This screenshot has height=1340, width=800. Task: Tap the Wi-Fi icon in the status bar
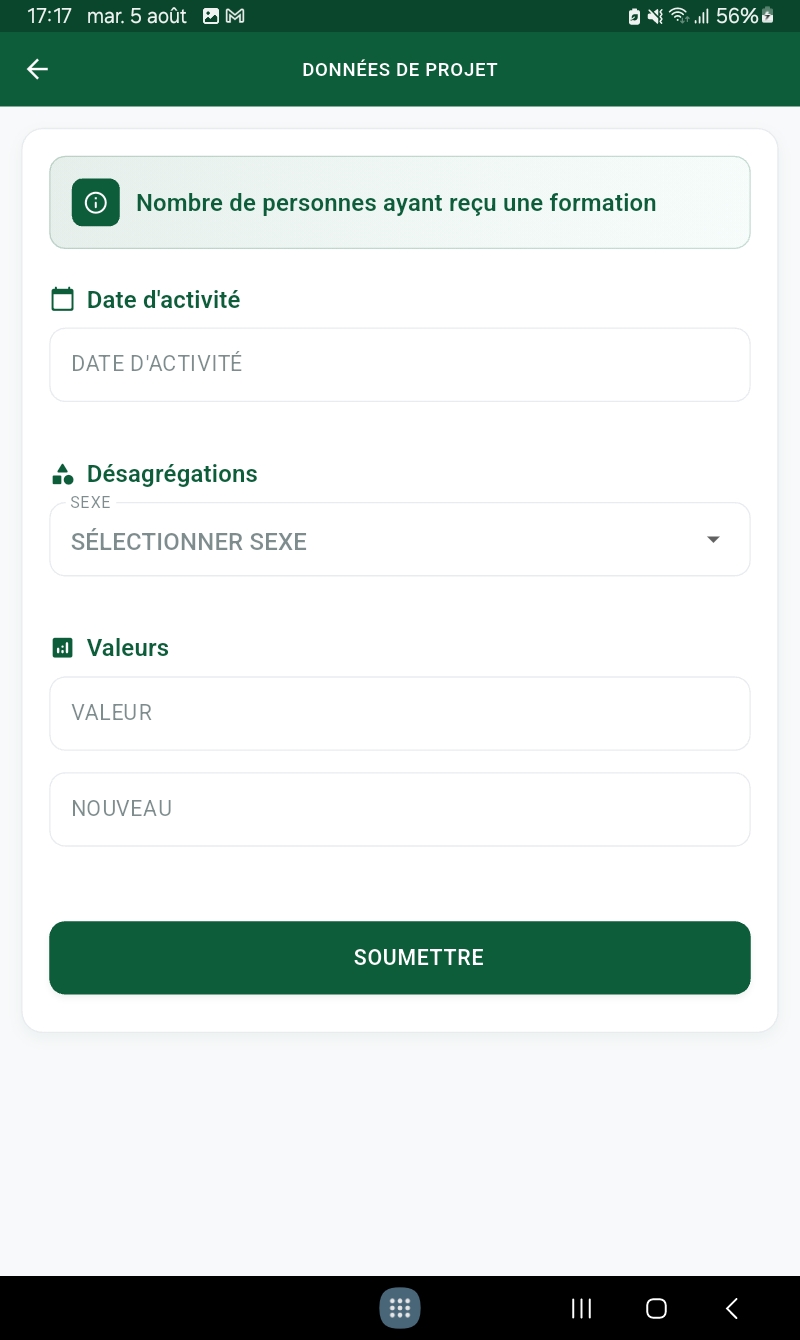tap(679, 16)
